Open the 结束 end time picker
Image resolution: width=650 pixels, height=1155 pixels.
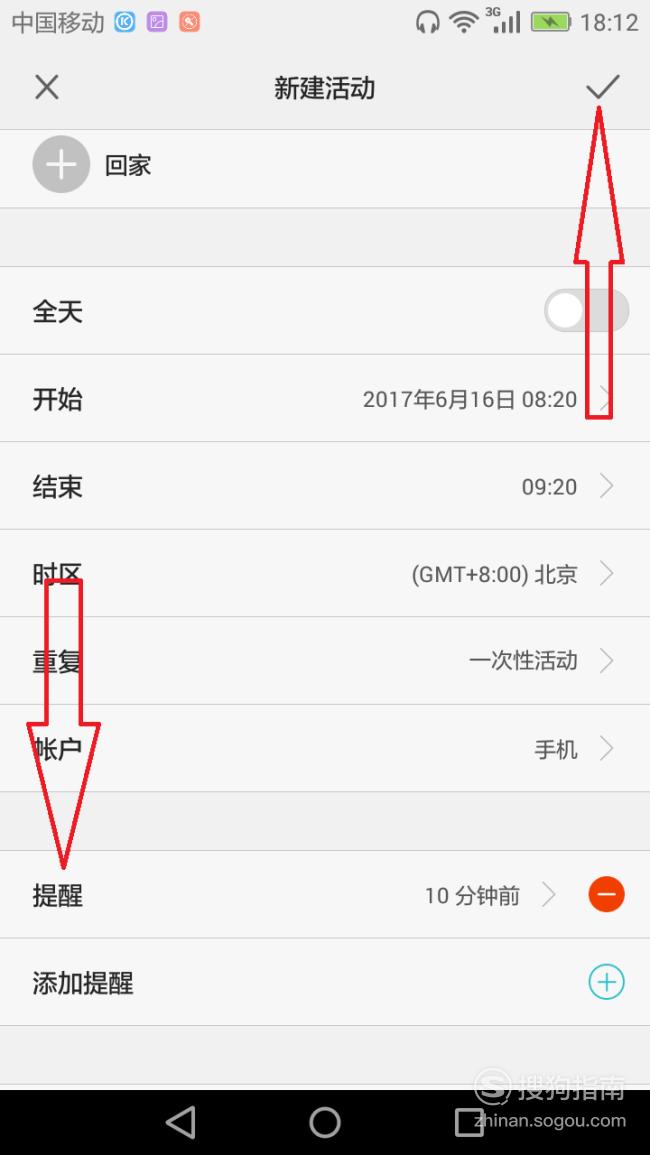coord(325,486)
